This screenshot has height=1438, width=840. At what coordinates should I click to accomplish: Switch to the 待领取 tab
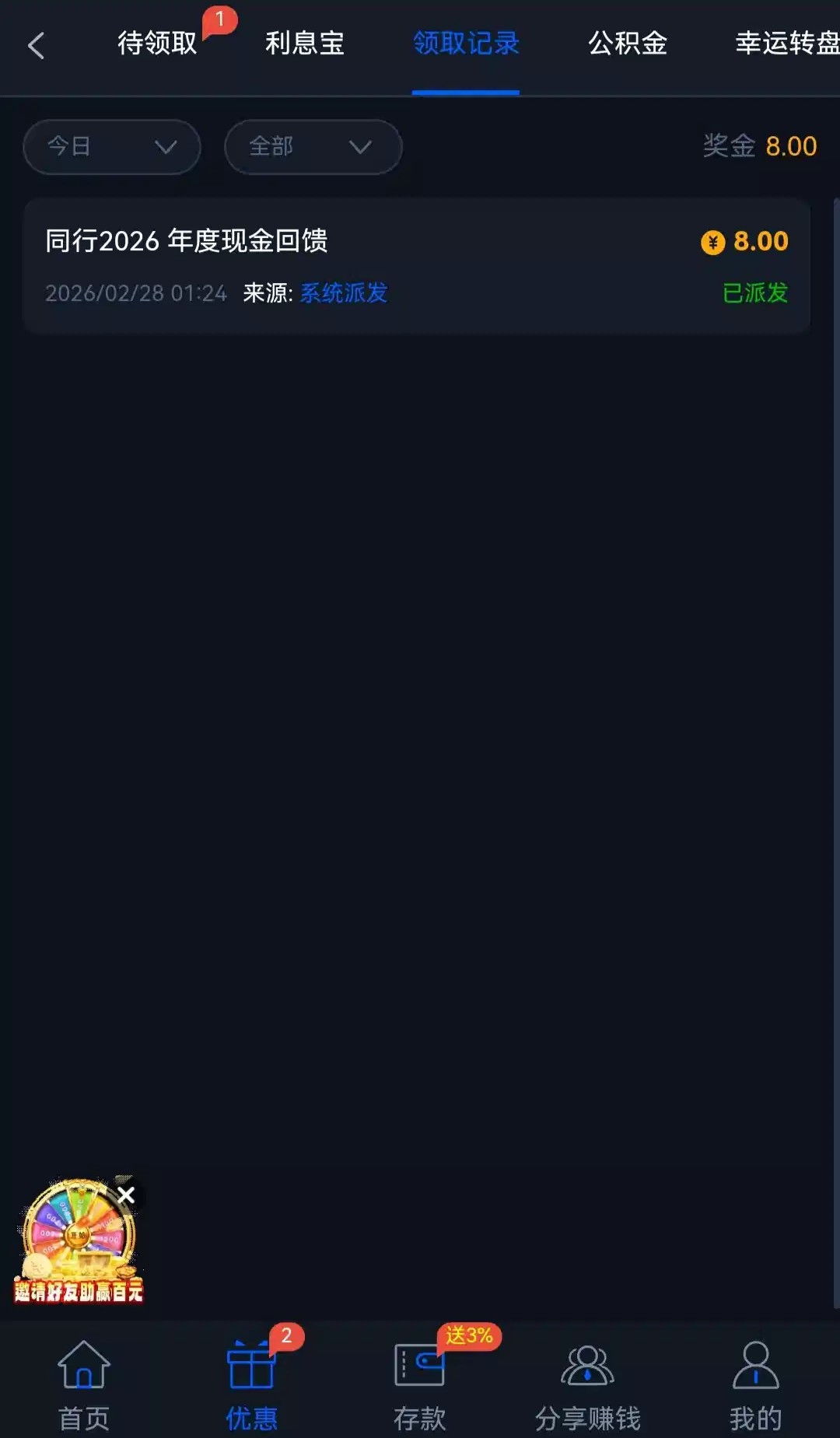157,44
